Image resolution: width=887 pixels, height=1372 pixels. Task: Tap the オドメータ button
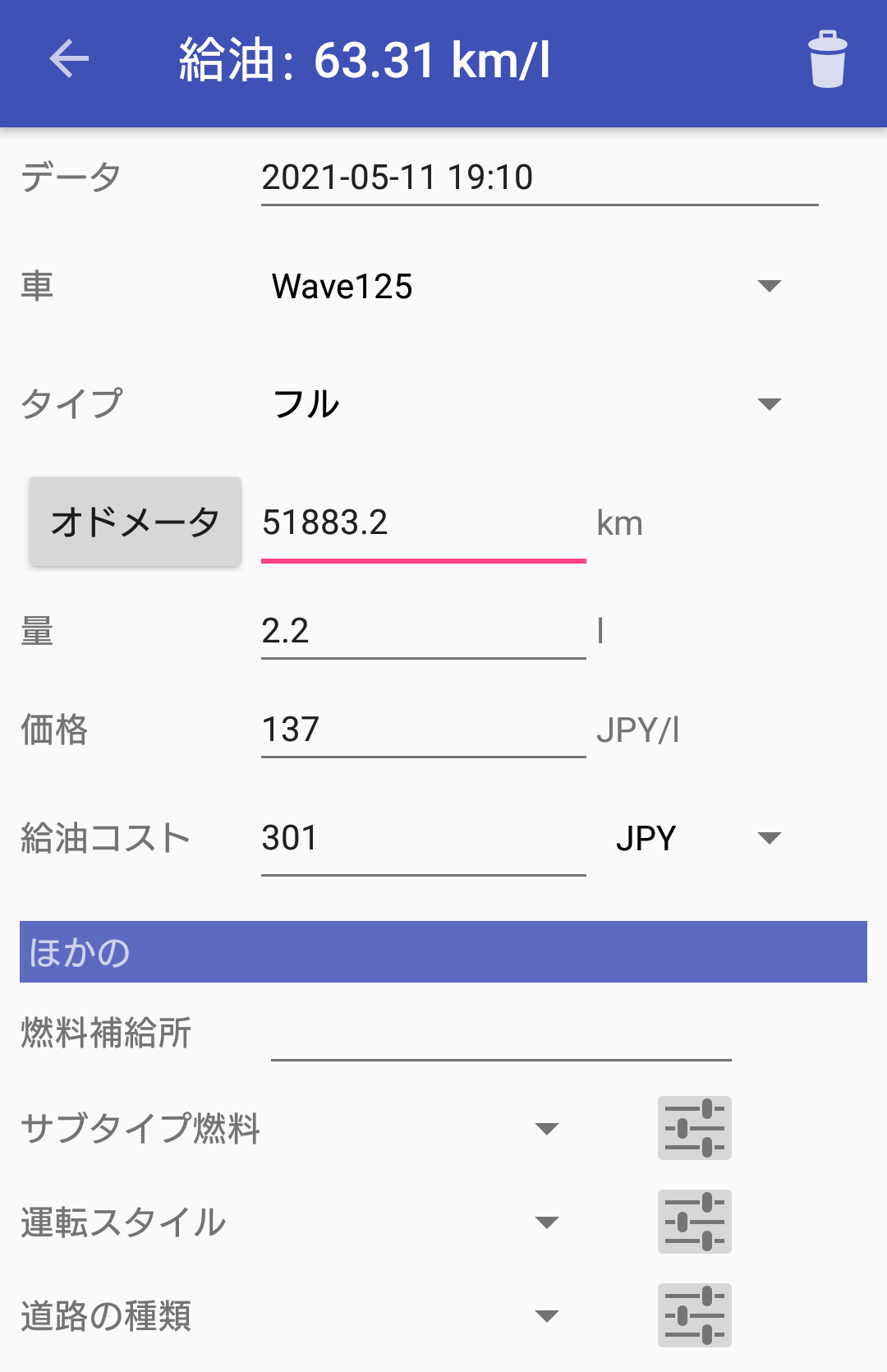136,523
